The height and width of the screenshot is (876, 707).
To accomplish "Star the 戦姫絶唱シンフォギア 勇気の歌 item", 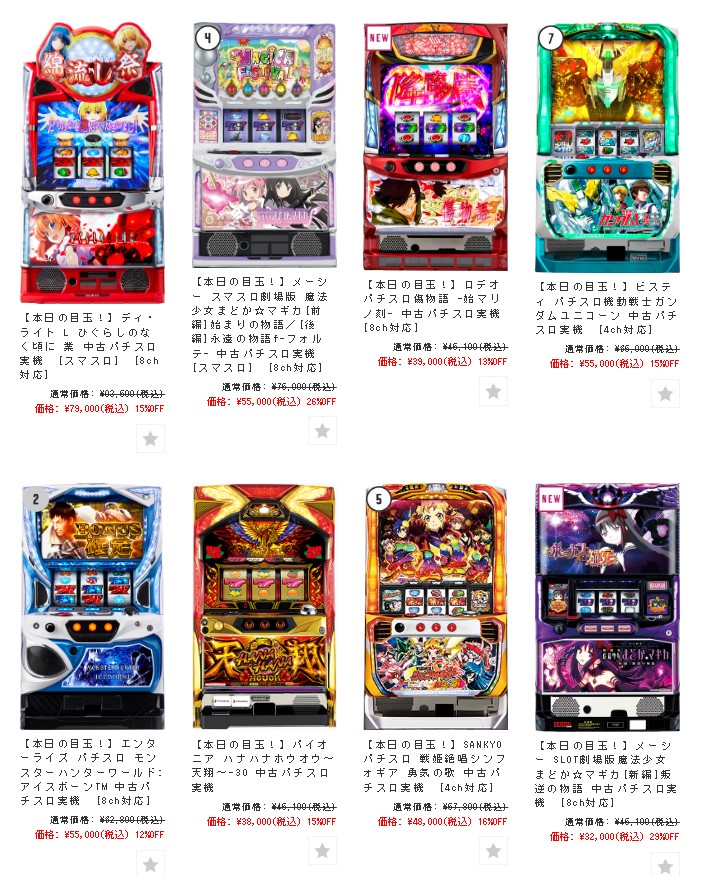I will 493,851.
